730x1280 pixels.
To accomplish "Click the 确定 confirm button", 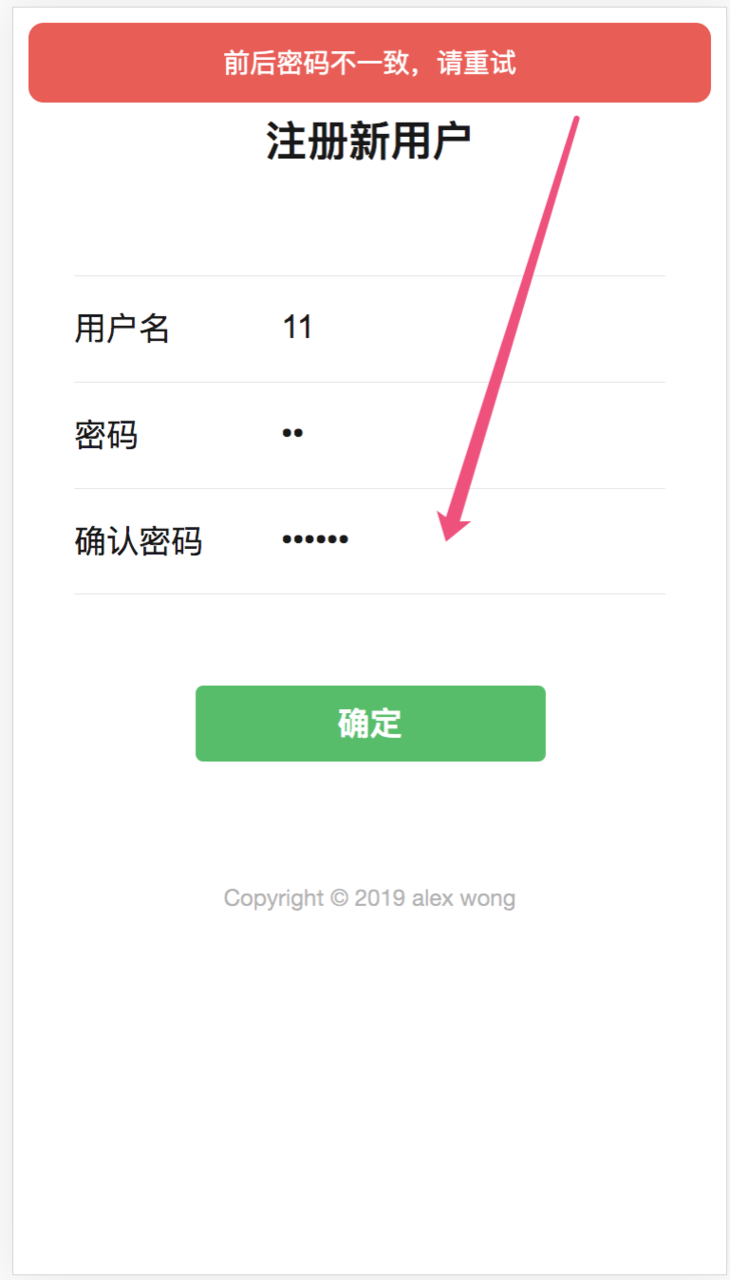I will point(370,722).
